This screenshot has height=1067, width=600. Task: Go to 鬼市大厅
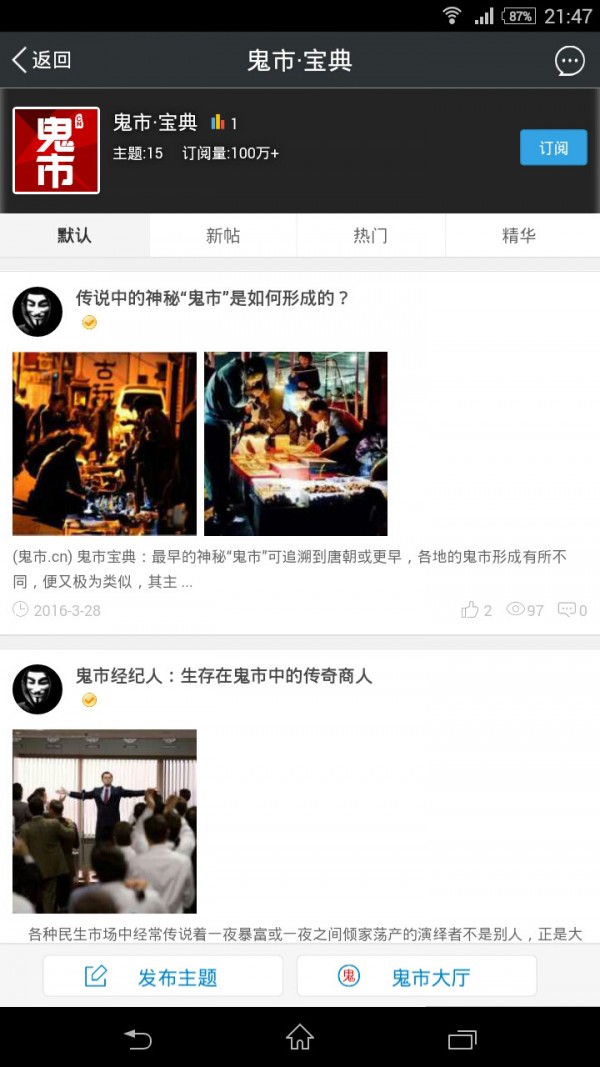pyautogui.click(x=416, y=976)
